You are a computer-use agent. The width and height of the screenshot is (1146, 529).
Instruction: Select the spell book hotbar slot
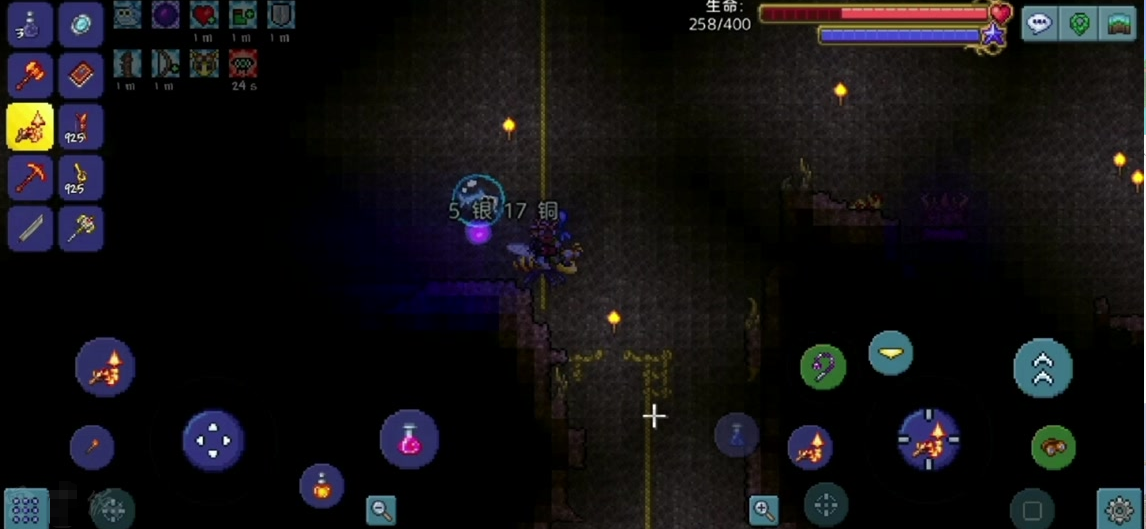click(81, 76)
